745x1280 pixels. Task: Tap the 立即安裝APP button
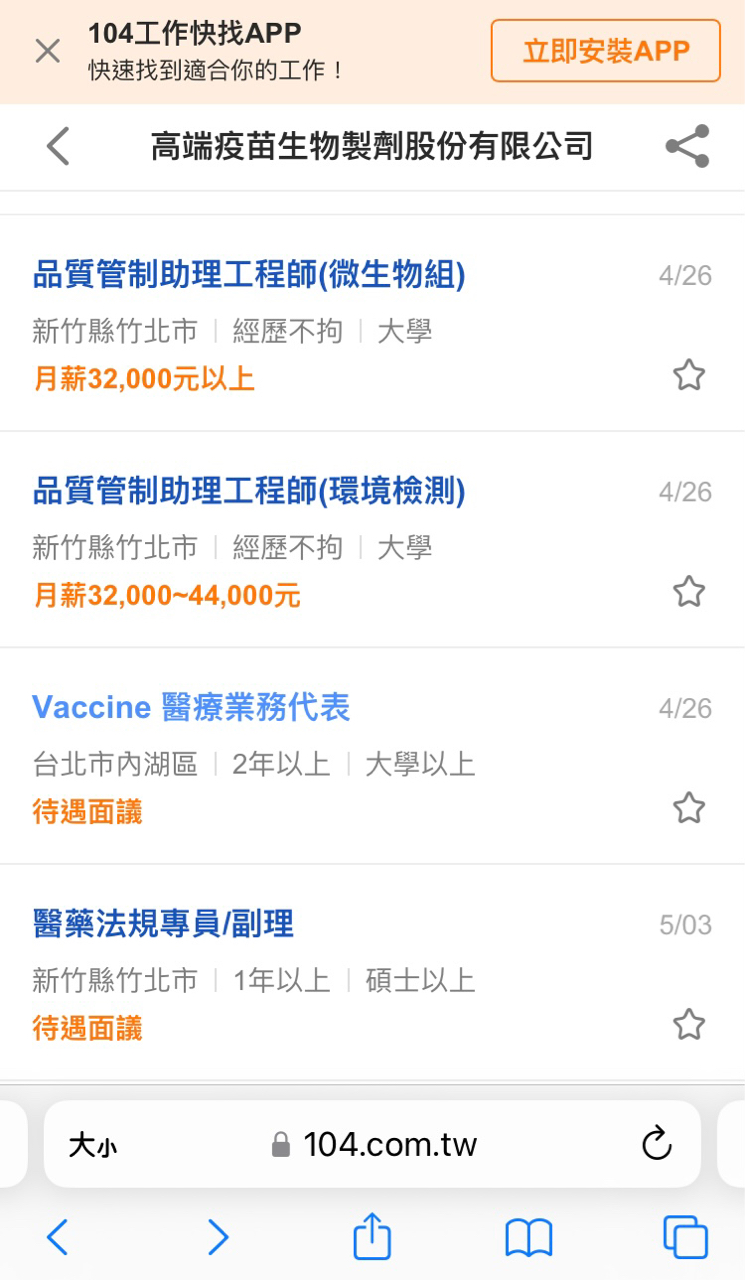click(605, 51)
